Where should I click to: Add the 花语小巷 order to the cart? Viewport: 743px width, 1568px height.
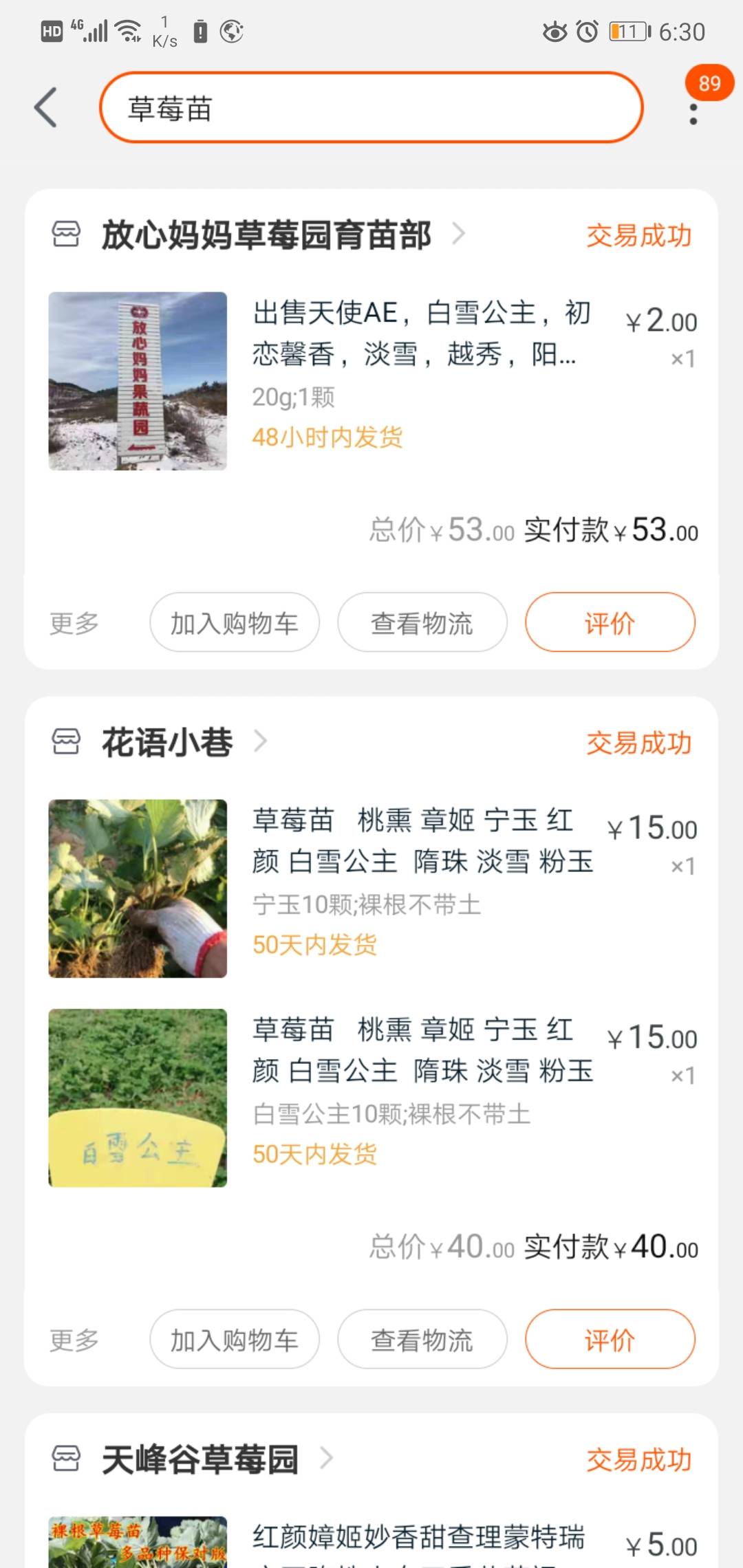235,1339
